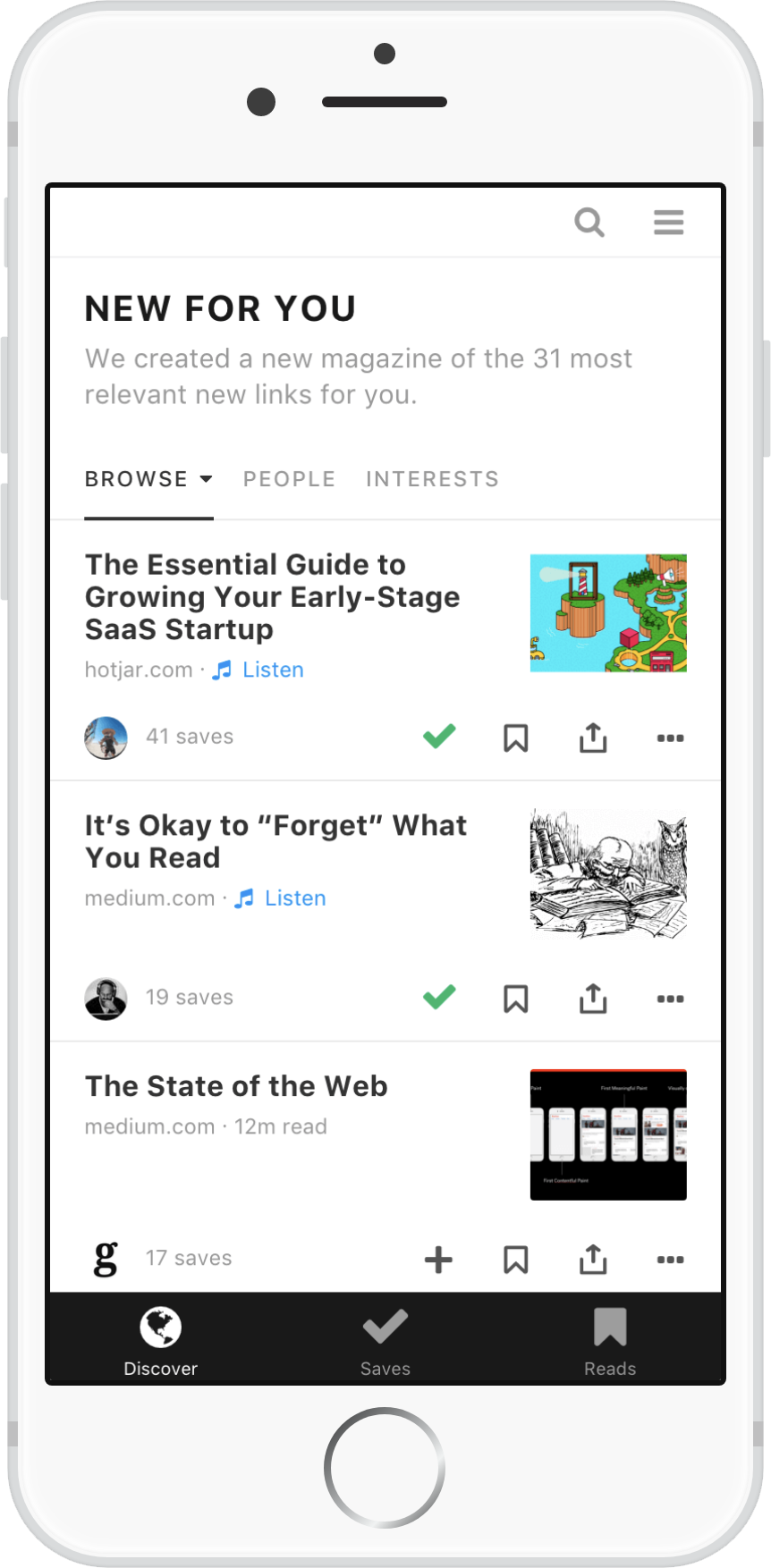Save The State of the Web with plus
The image size is (771, 1568).
click(438, 1260)
